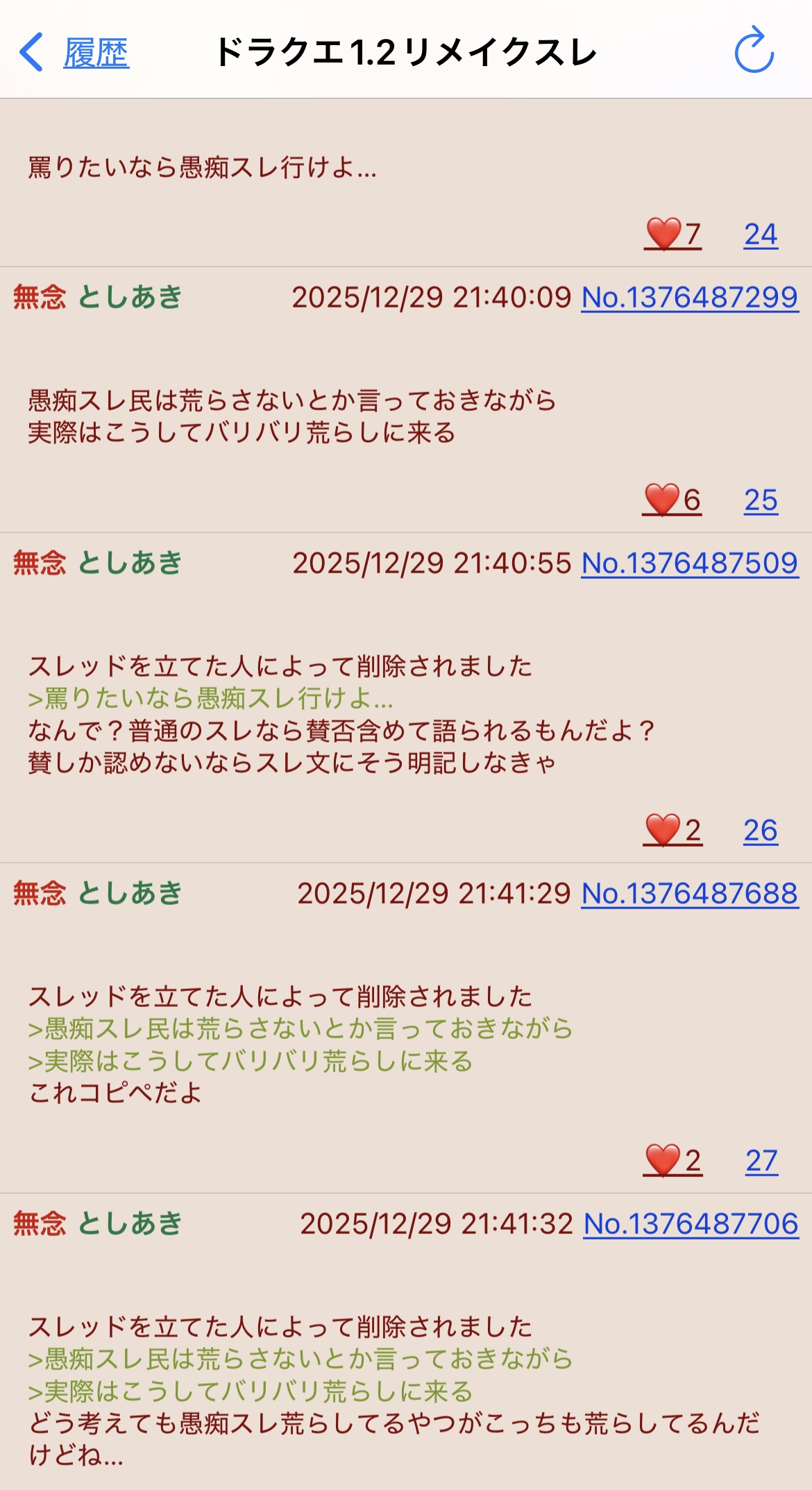The image size is (812, 1490).
Task: Open reply number 26 link
Action: (761, 831)
